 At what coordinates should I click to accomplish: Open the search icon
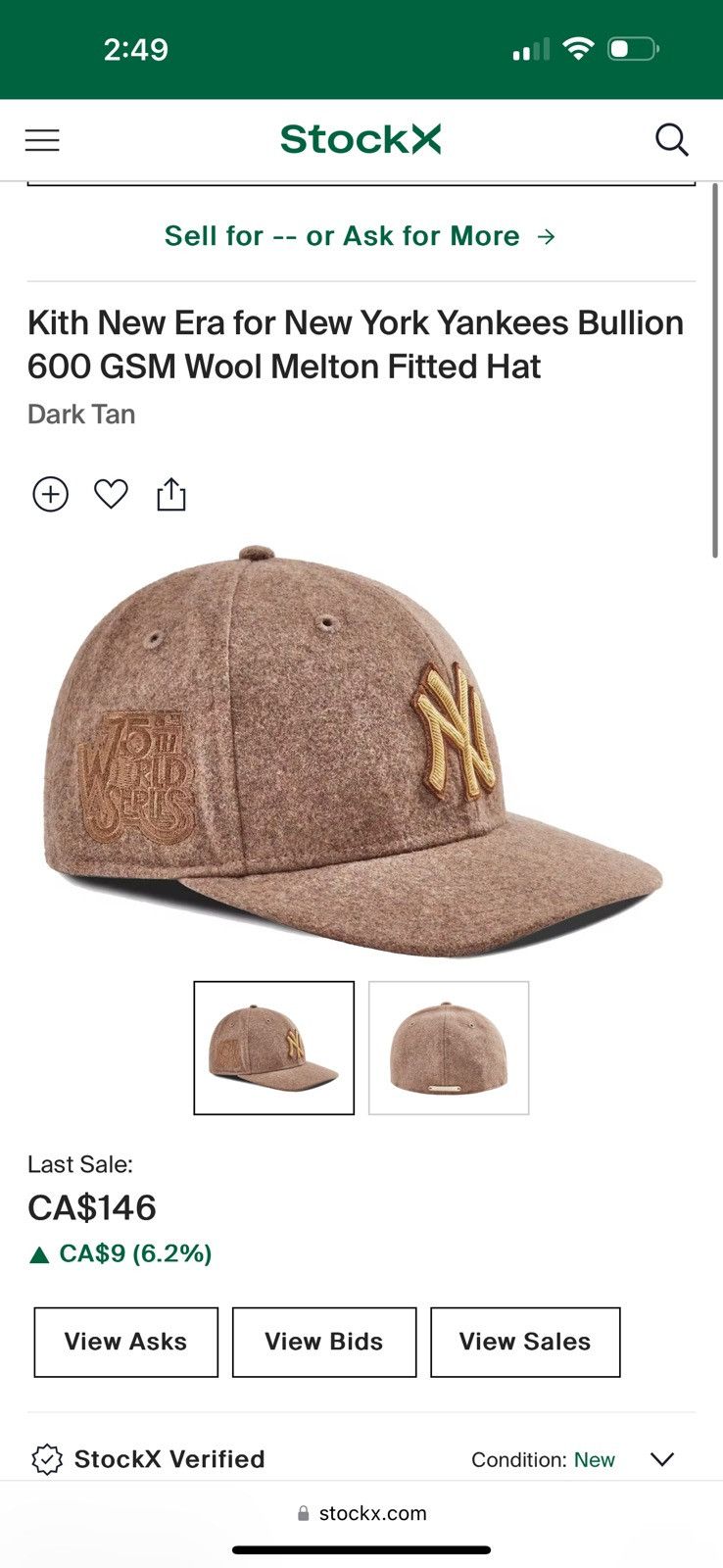point(672,140)
